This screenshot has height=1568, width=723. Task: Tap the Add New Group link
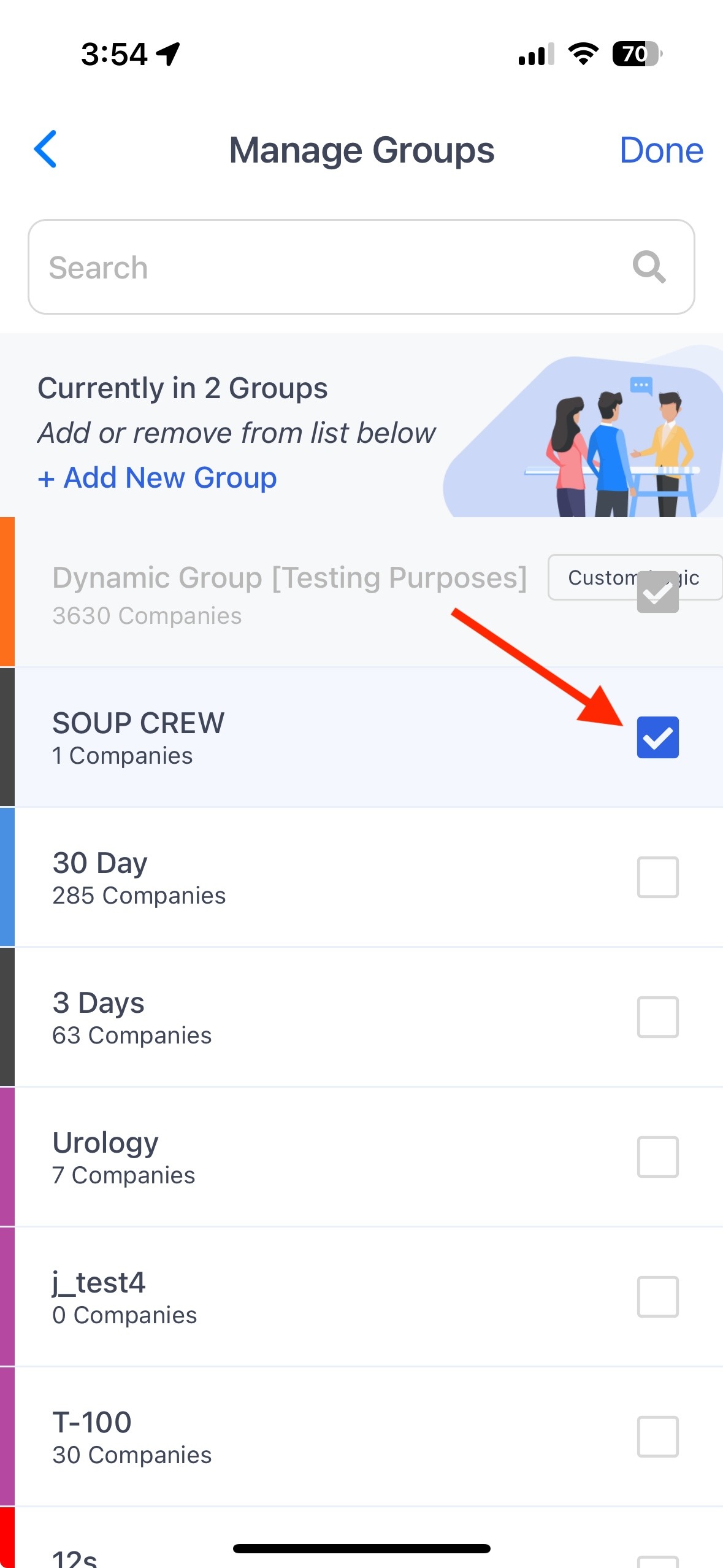(157, 477)
